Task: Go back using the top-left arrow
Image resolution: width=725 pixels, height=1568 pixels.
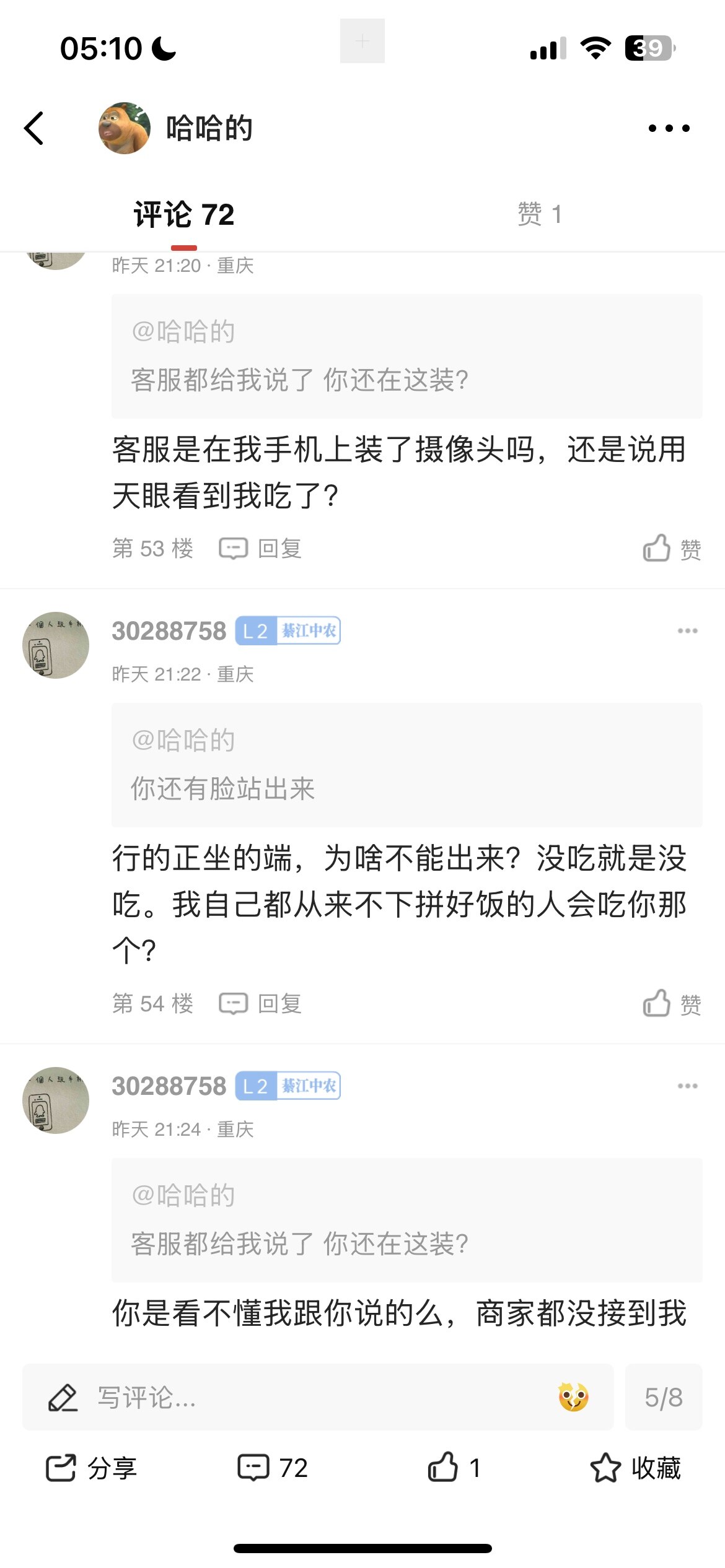Action: [x=34, y=128]
